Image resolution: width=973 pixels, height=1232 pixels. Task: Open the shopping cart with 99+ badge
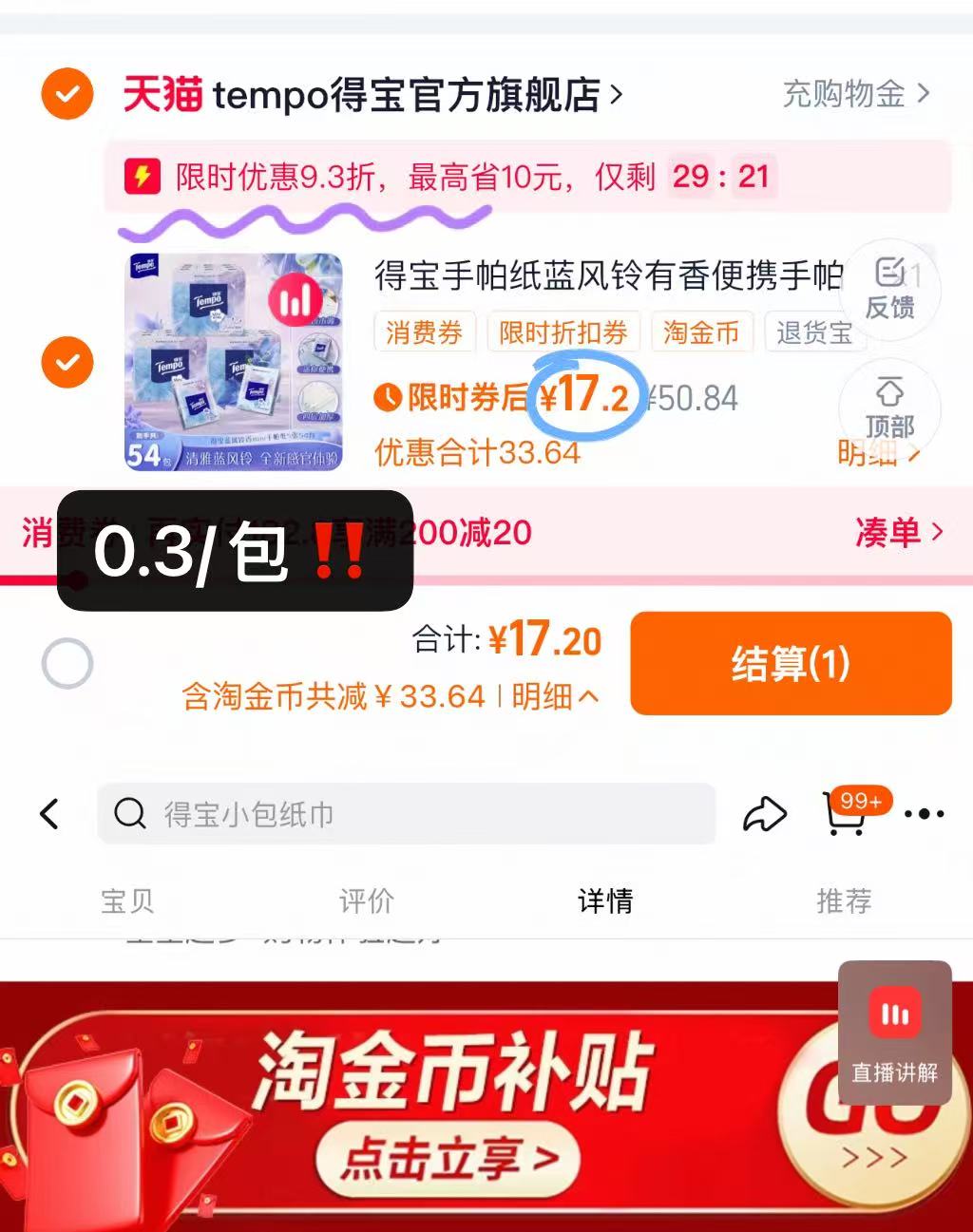[x=844, y=817]
